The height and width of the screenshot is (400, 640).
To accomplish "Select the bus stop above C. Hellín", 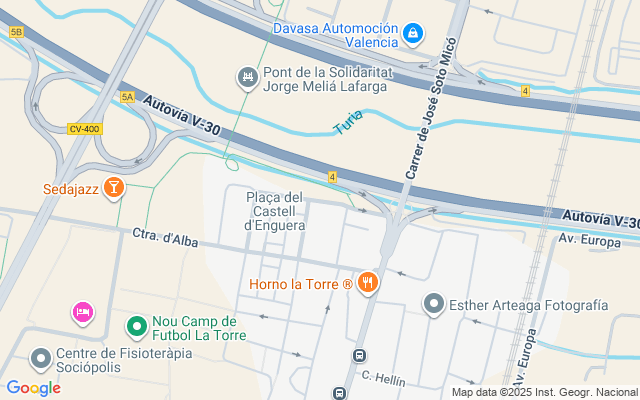I will [360, 355].
